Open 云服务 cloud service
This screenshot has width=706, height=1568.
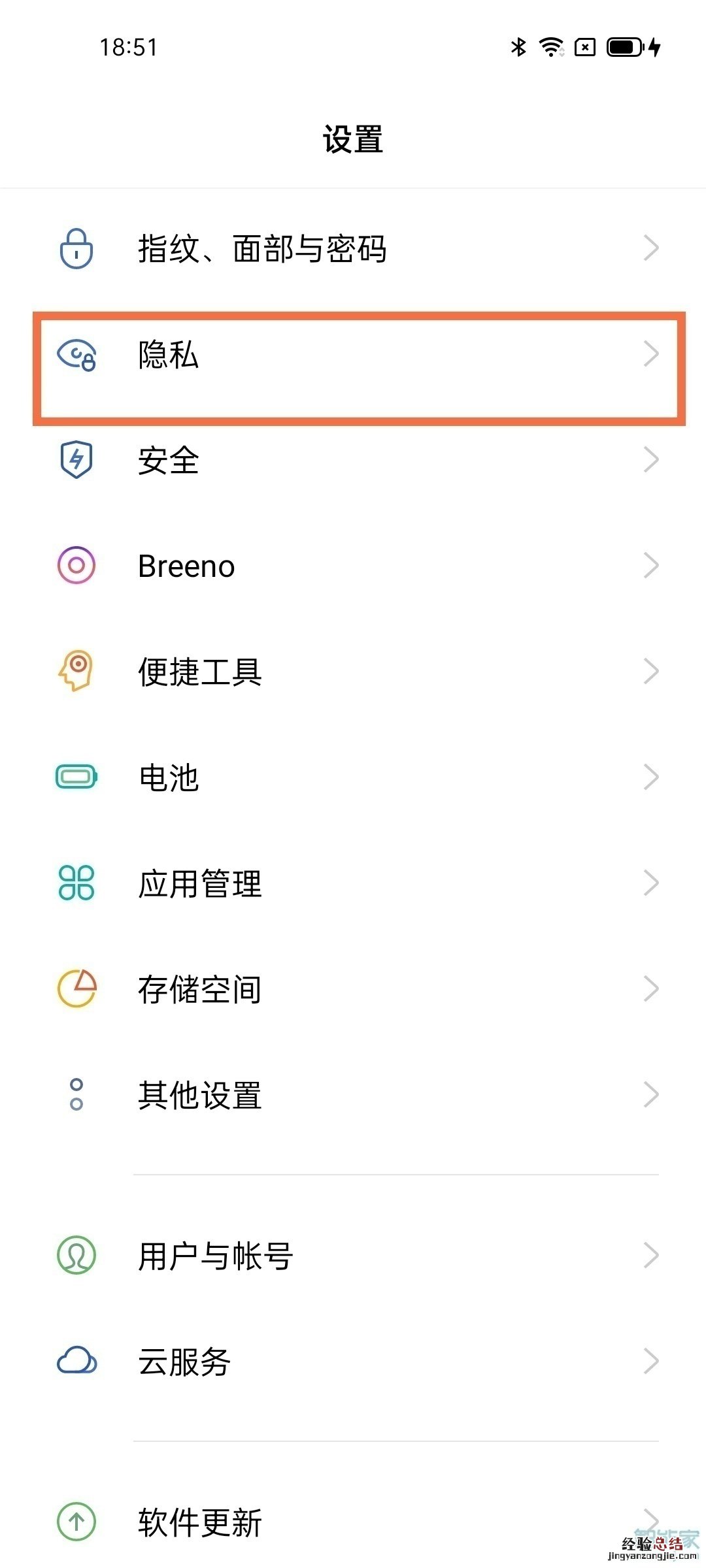pos(353,1362)
